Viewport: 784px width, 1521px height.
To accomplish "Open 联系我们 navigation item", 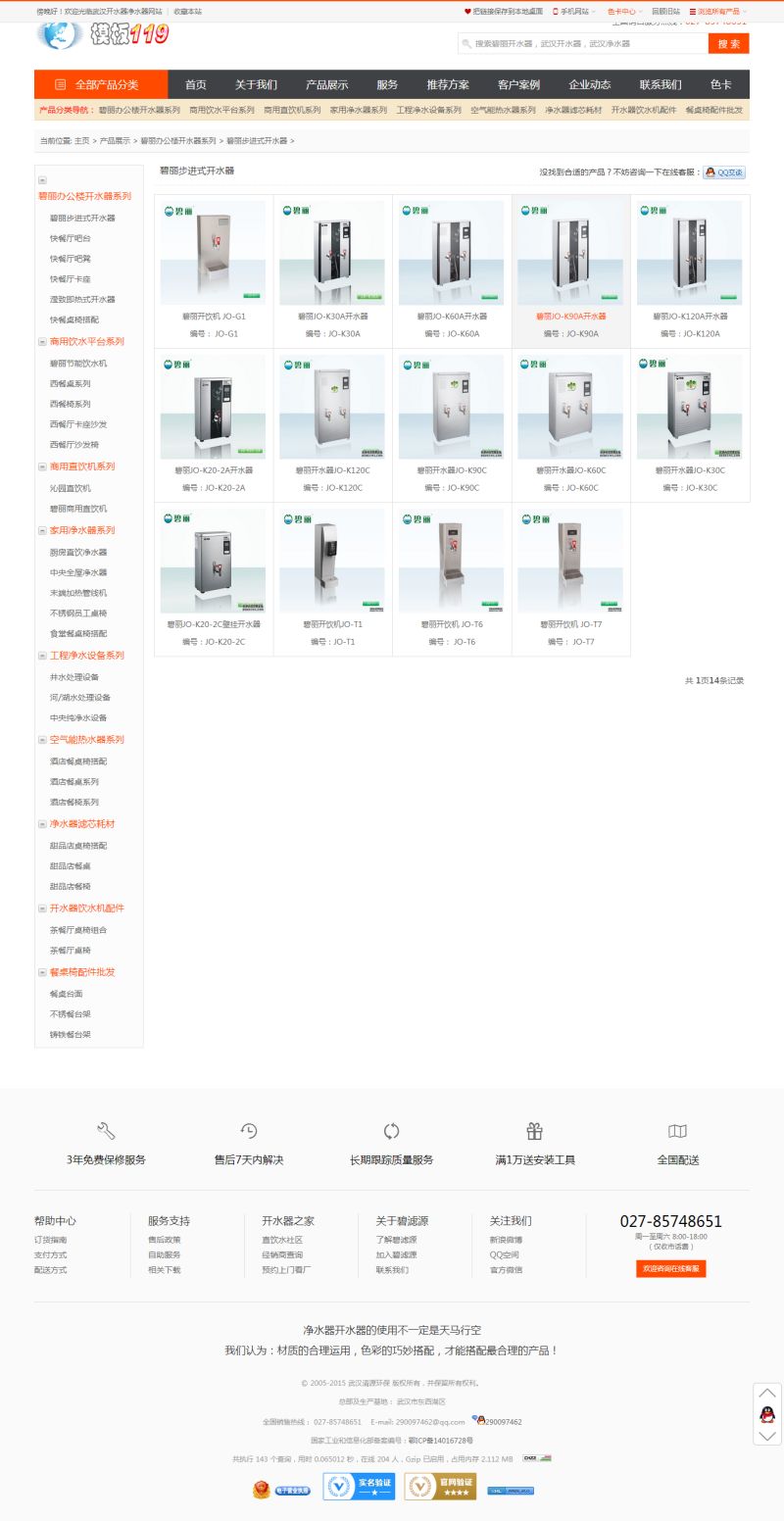I will click(661, 84).
